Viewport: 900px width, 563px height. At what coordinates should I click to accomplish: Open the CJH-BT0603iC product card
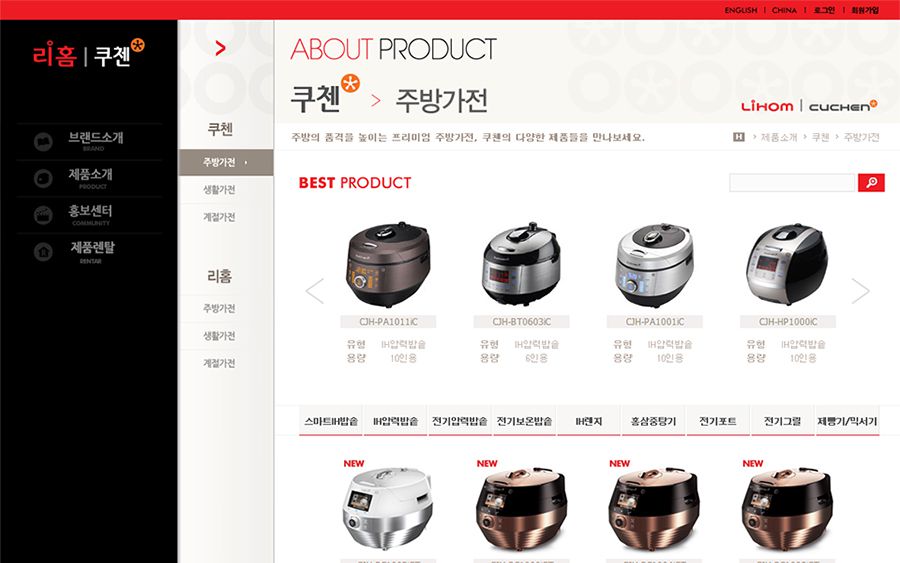[x=520, y=265]
